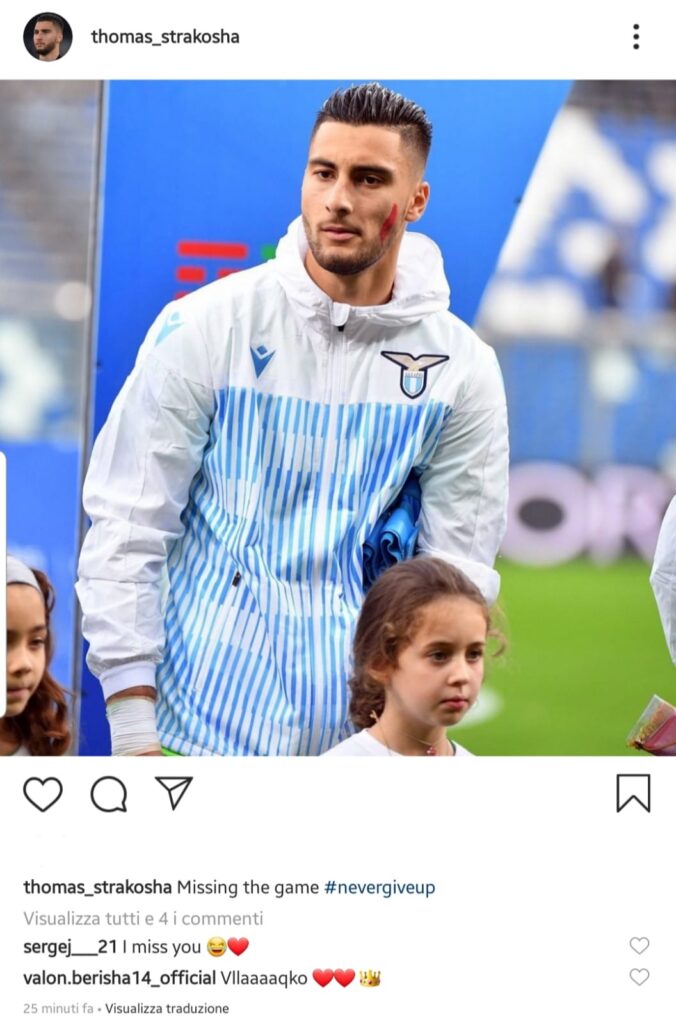Open the post's three-dot overflow menu
Viewport: 676px width, 1024px height.
pyautogui.click(x=635, y=37)
